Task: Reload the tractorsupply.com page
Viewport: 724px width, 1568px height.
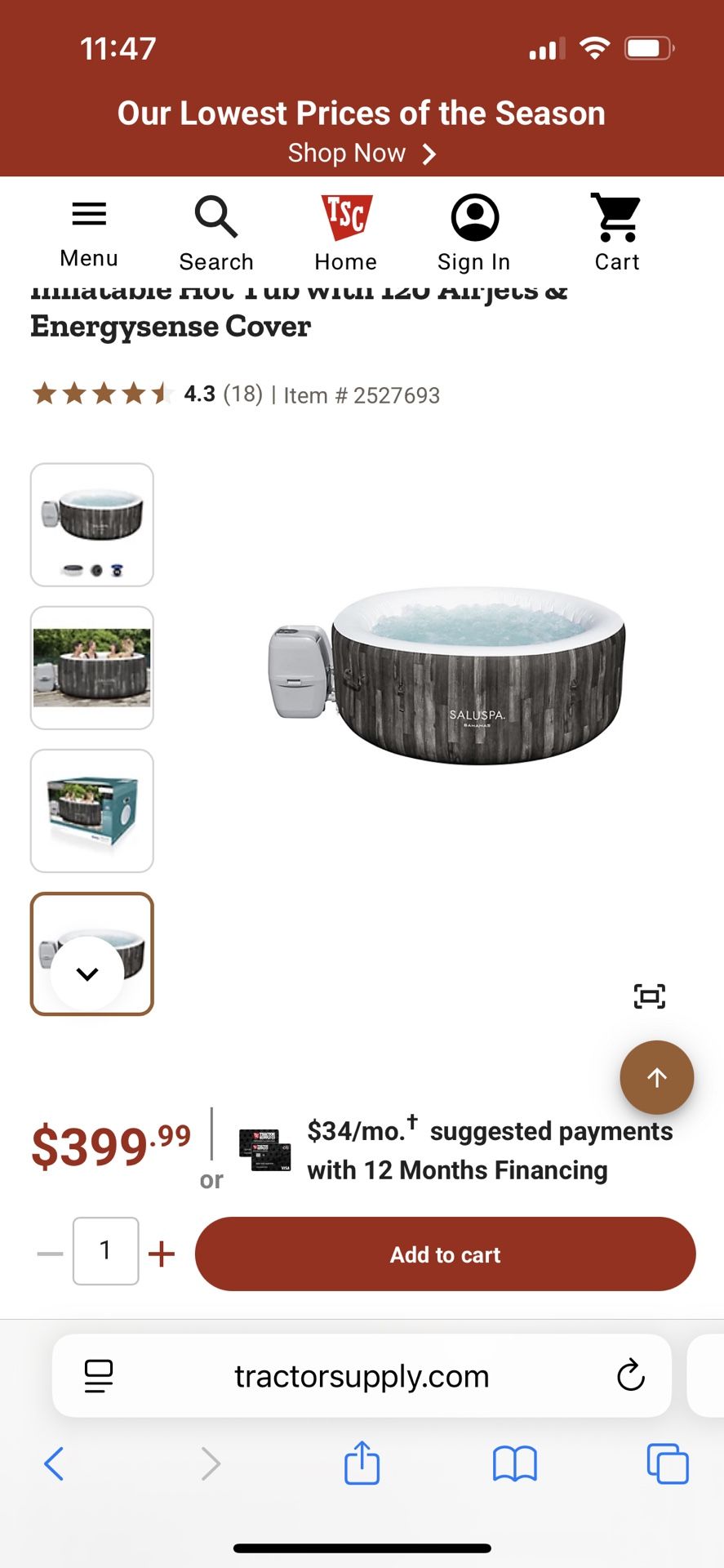Action: [x=631, y=1375]
